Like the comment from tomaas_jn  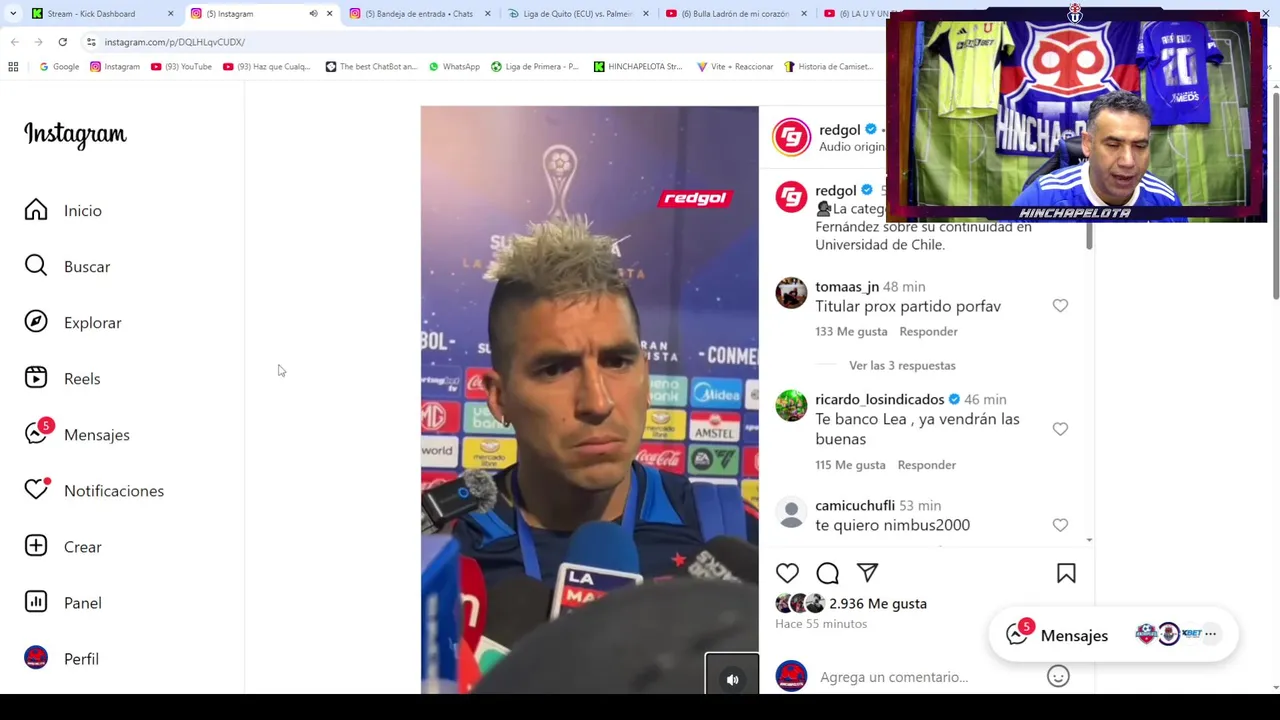click(x=1060, y=306)
